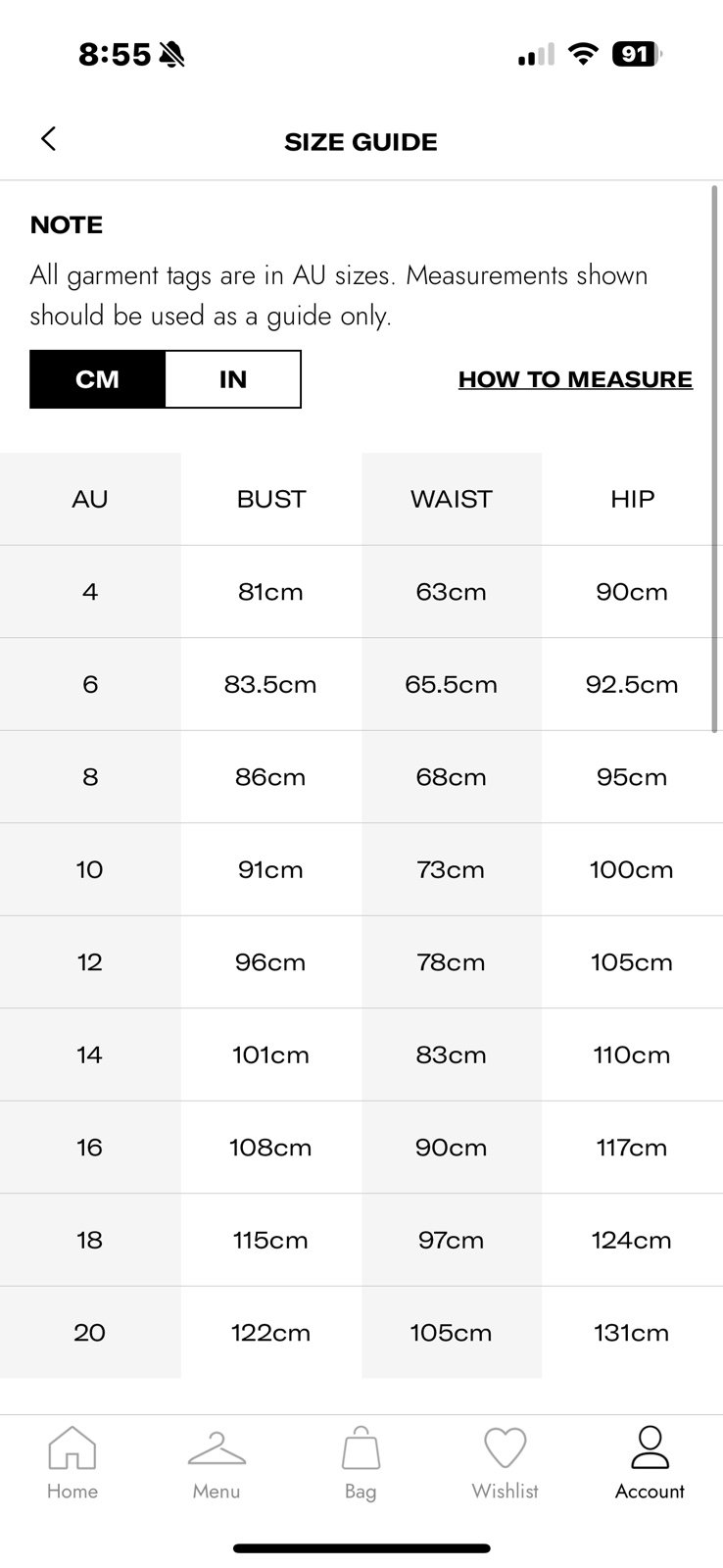View the shopping Bag
The width and height of the screenshot is (723, 1568).
[361, 1463]
